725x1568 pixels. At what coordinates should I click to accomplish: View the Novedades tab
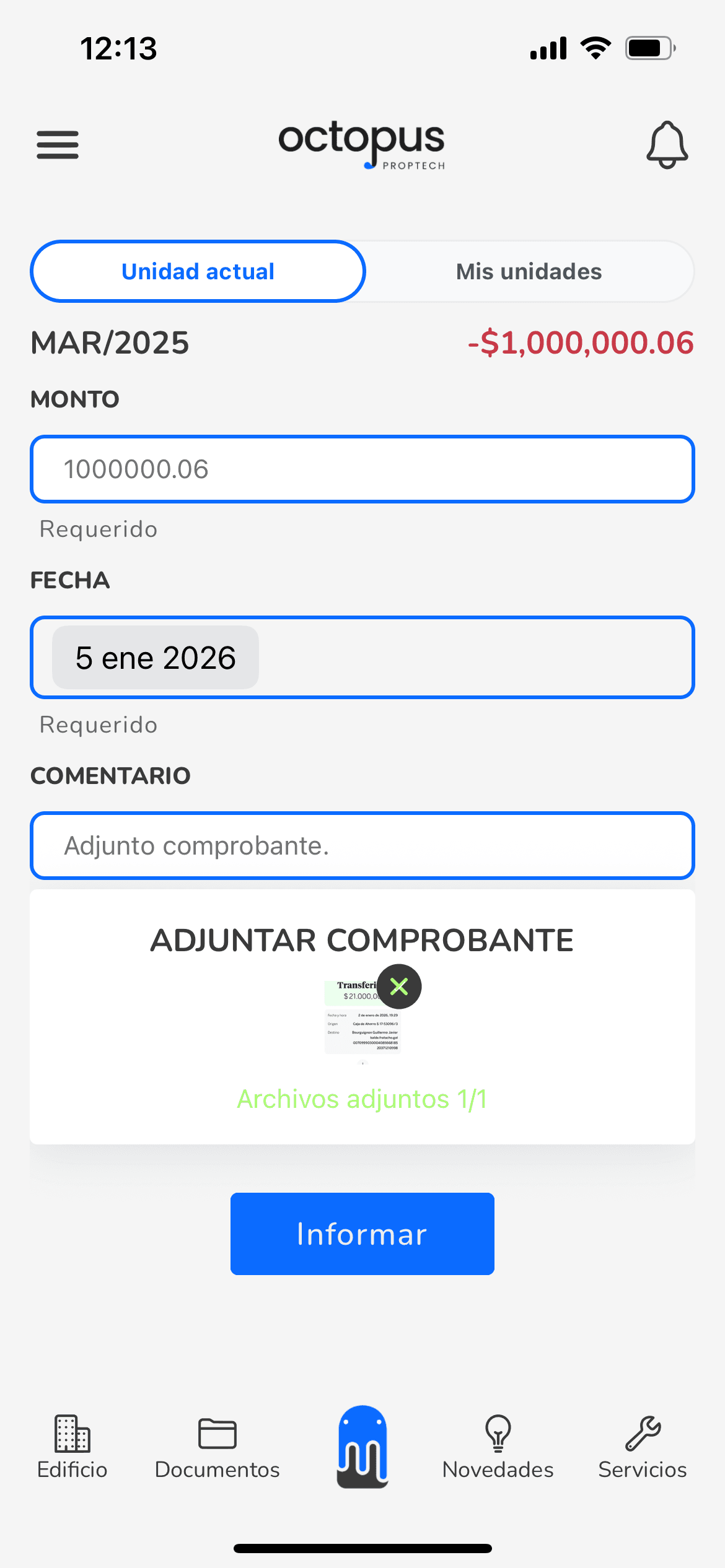(x=498, y=1447)
